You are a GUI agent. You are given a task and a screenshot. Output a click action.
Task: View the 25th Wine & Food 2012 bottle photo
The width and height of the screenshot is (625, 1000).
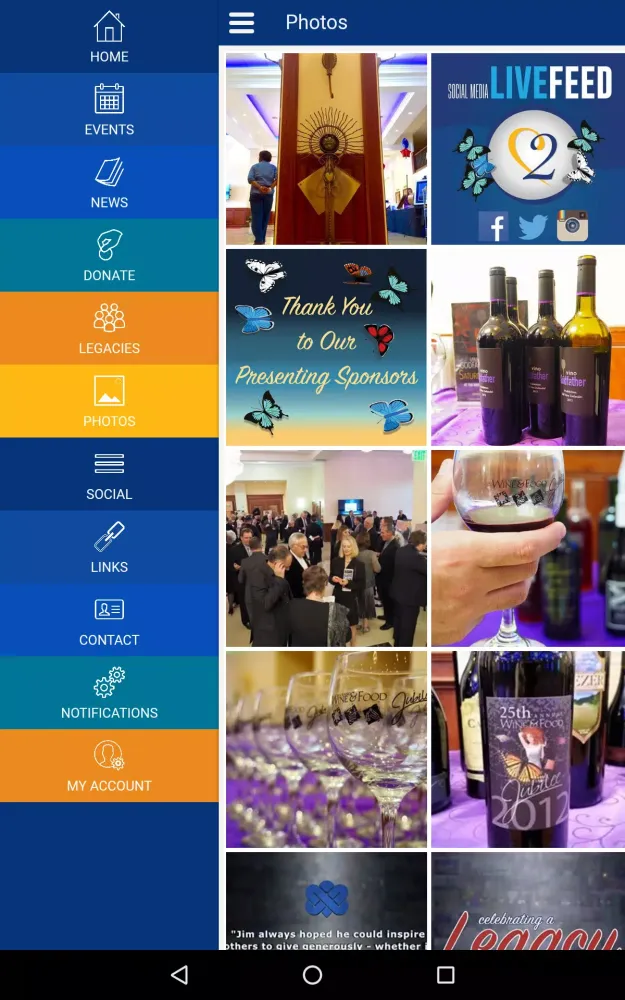click(528, 750)
